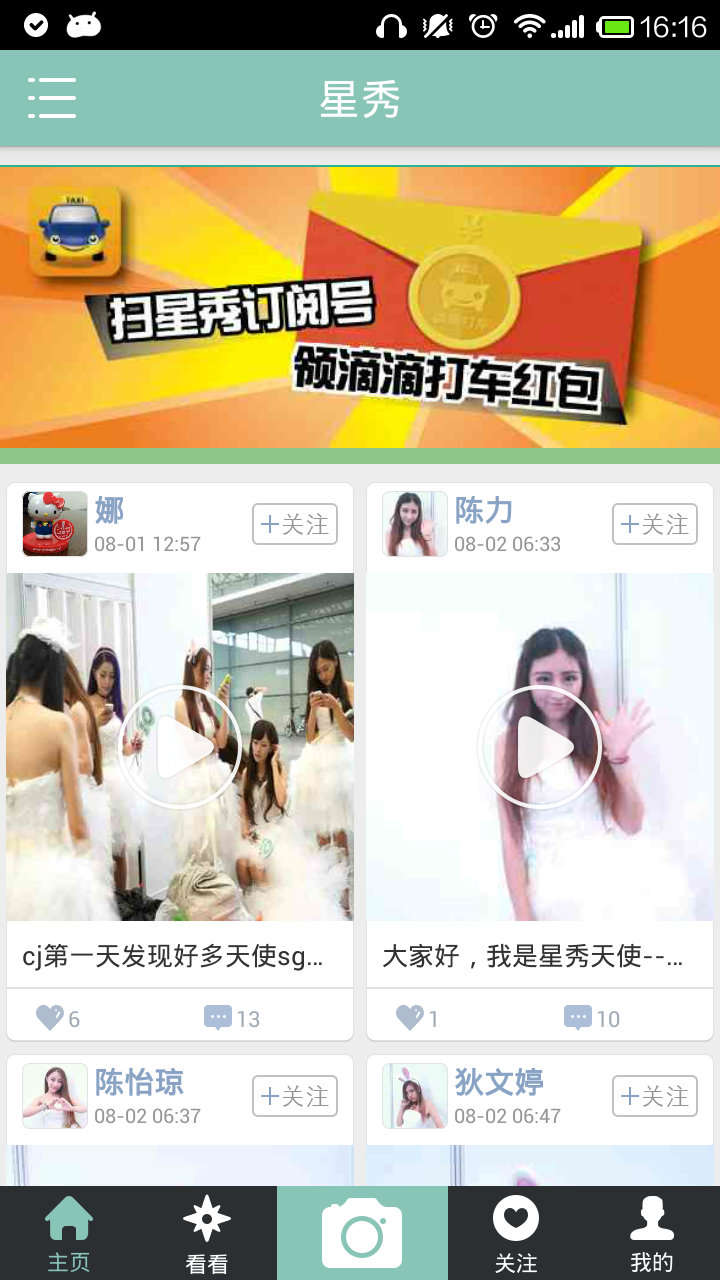Open the 我的 tab
Image resolution: width=720 pixels, height=1280 pixels.
click(x=651, y=1234)
